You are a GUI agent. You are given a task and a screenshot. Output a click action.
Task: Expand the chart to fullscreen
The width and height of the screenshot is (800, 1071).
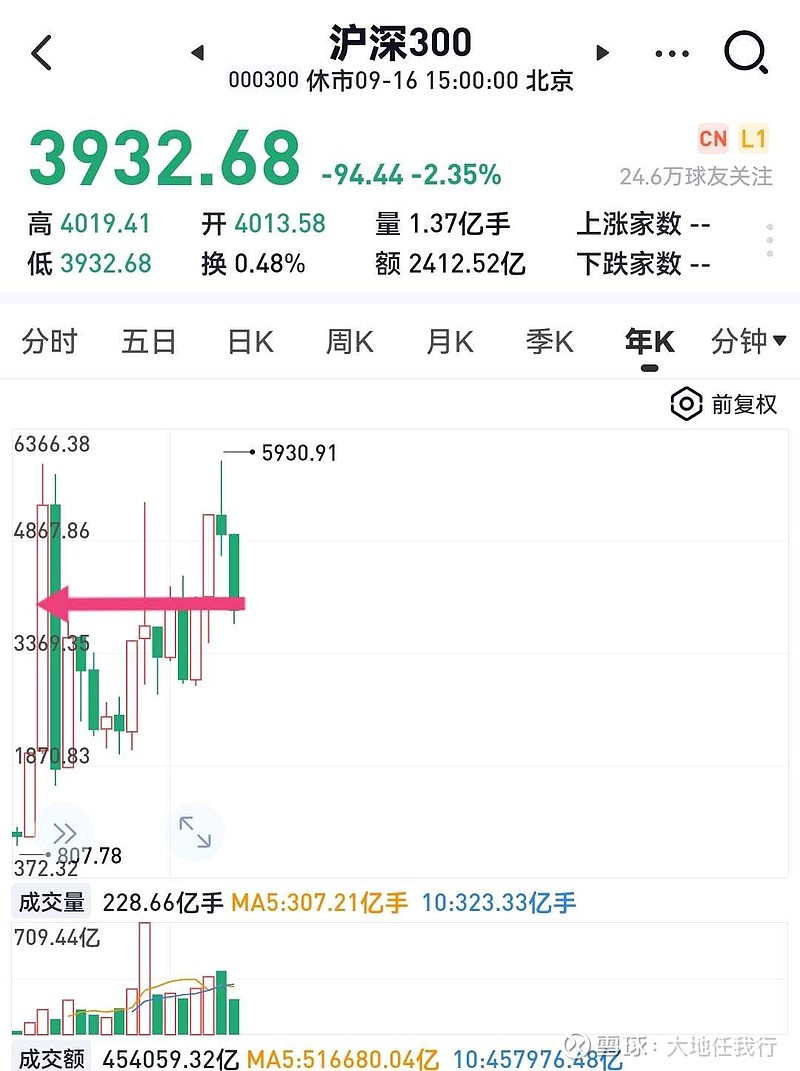click(195, 832)
